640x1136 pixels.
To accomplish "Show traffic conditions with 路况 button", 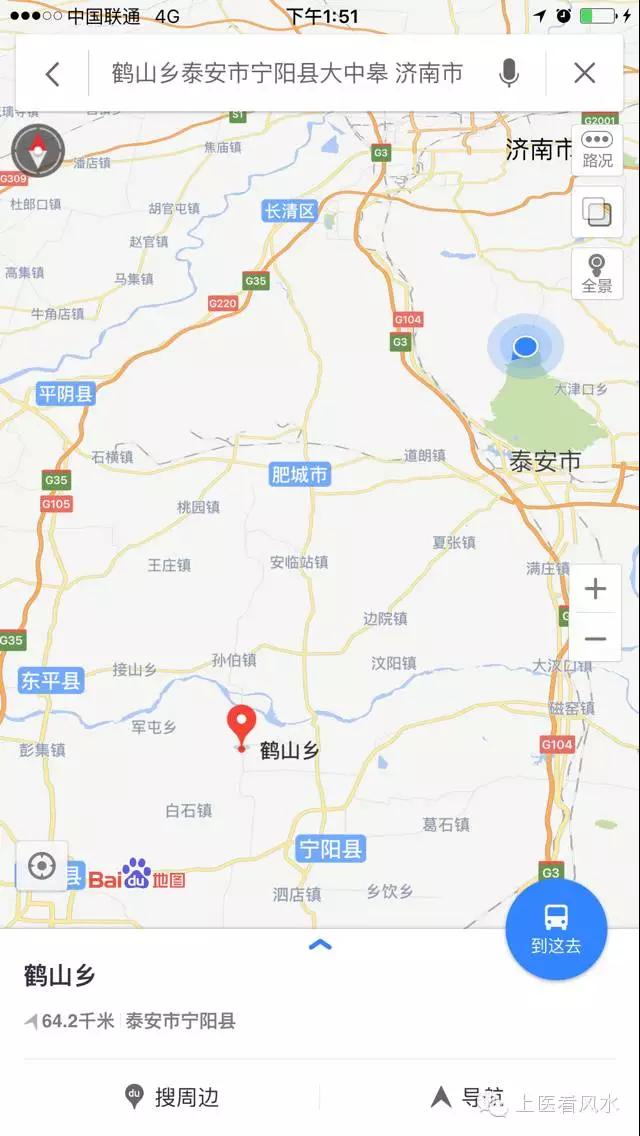I will (597, 150).
